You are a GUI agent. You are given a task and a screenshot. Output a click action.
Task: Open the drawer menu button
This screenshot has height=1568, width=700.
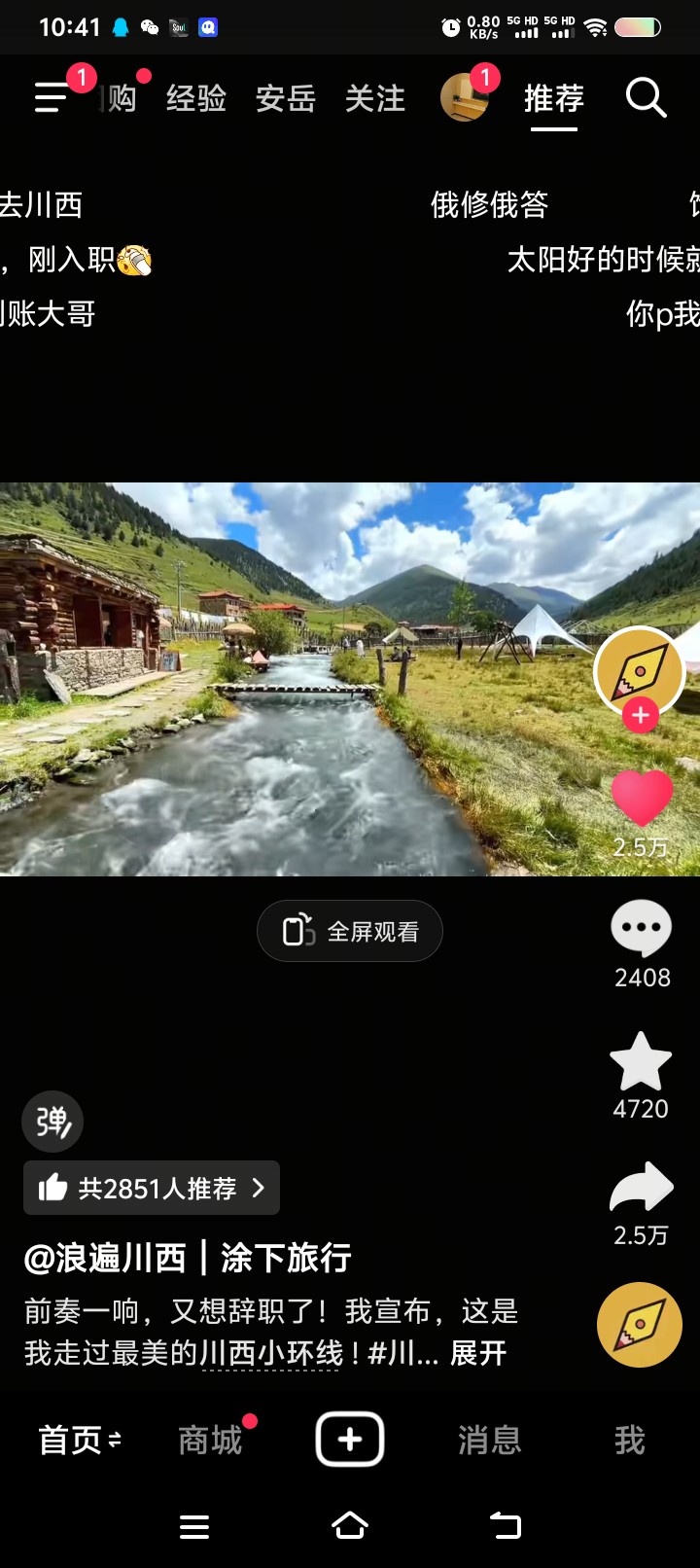pos(52,97)
